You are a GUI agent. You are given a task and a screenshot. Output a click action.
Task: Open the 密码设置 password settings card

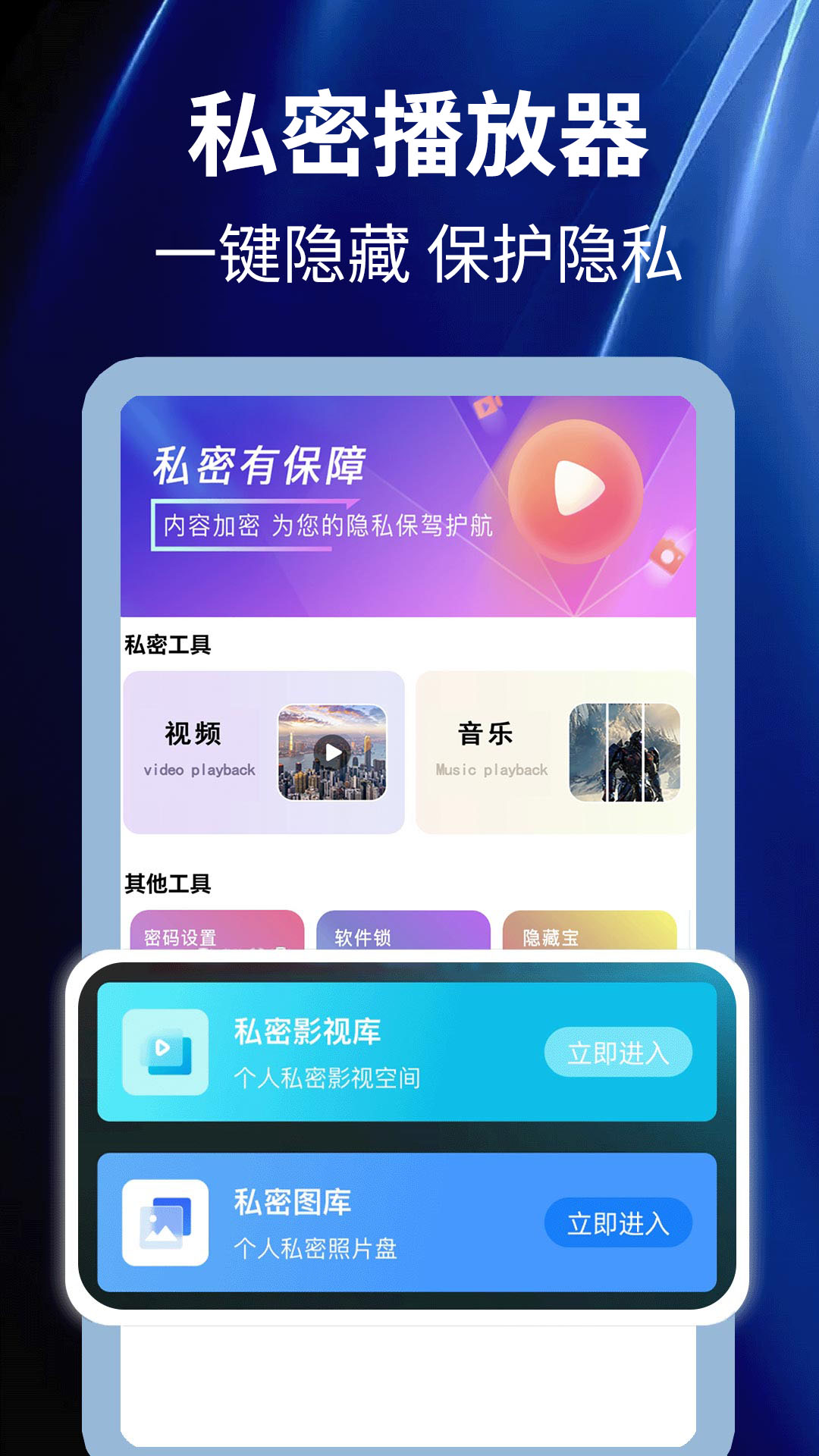pos(216,933)
